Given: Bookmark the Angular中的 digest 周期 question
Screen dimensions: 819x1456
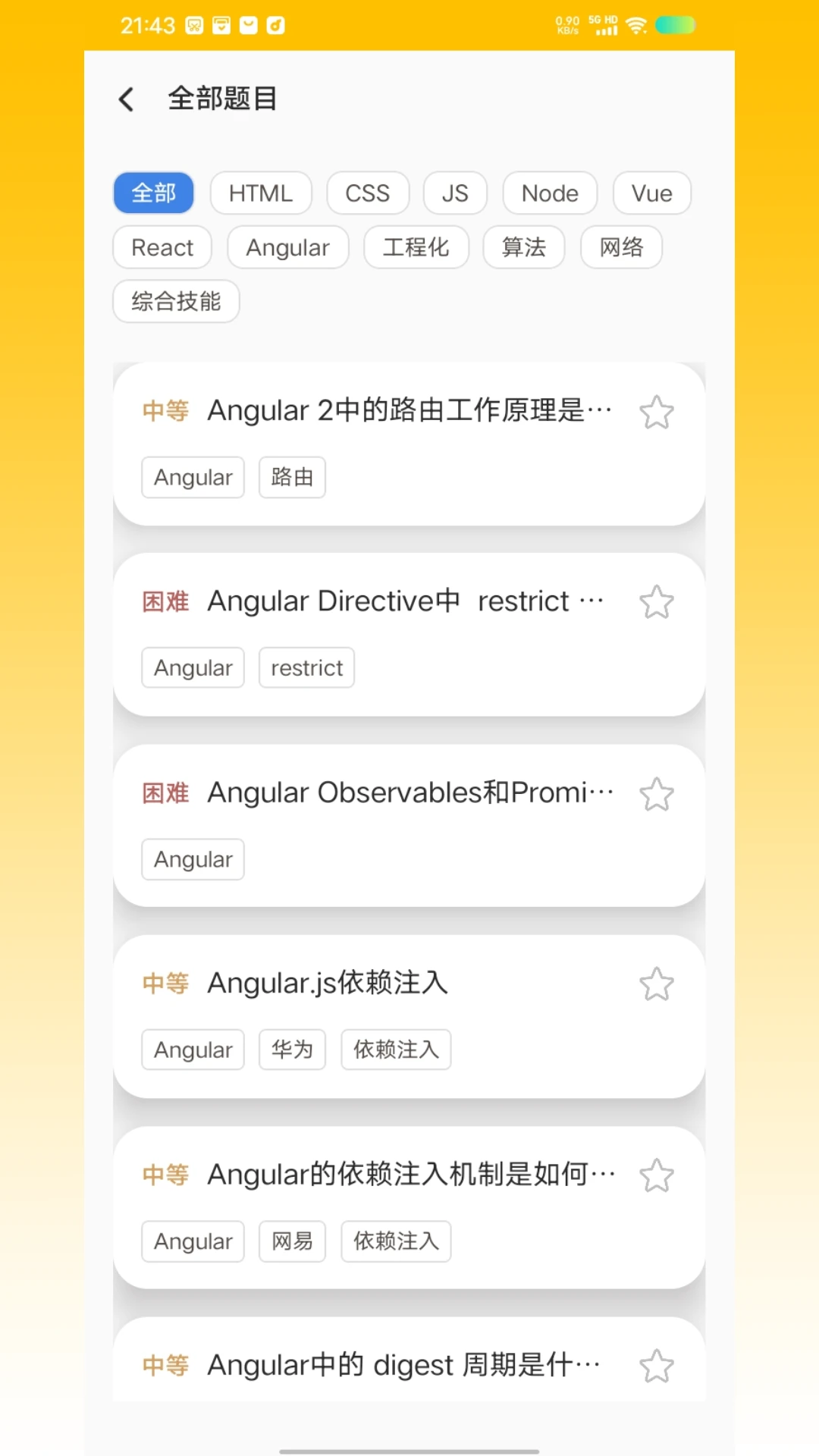Looking at the screenshot, I should click(x=657, y=1367).
